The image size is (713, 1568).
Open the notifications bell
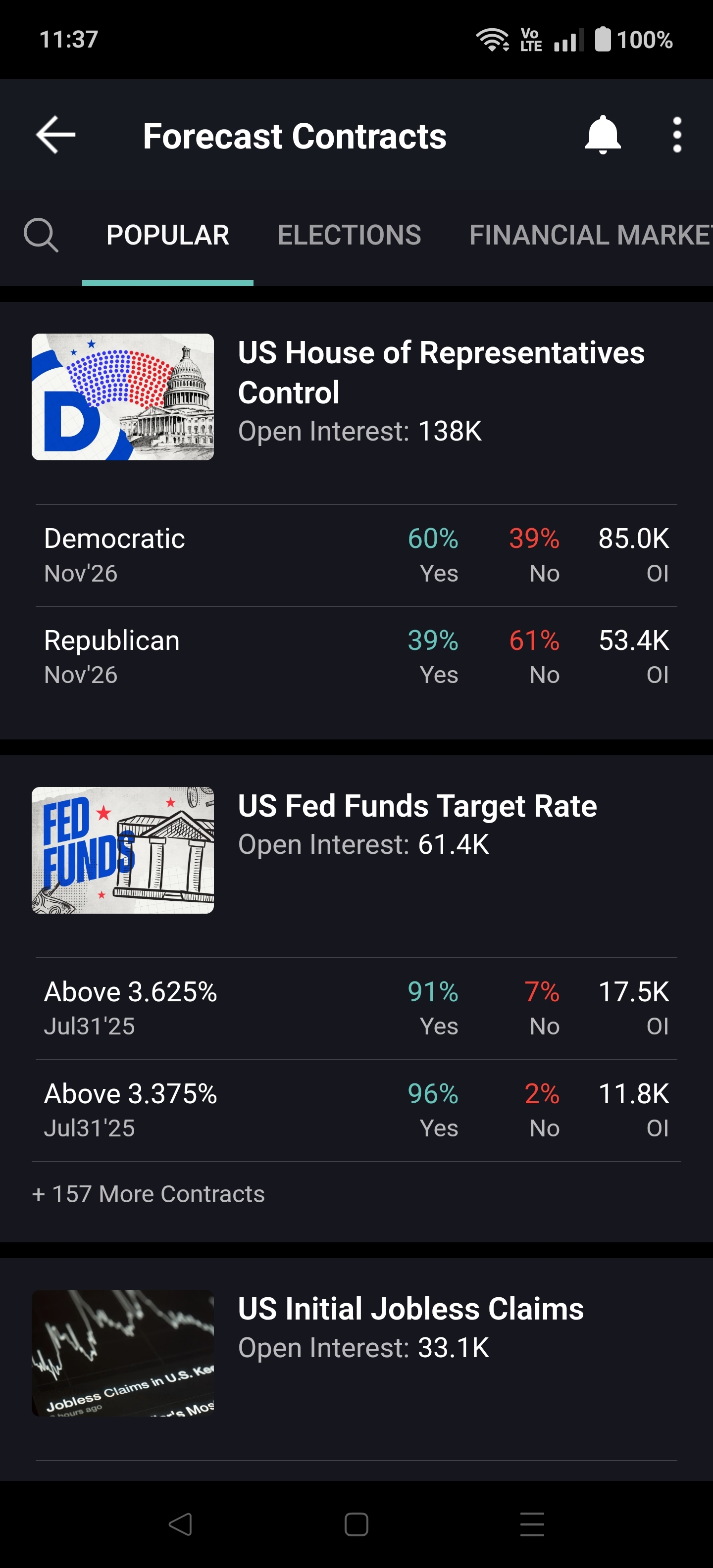602,135
